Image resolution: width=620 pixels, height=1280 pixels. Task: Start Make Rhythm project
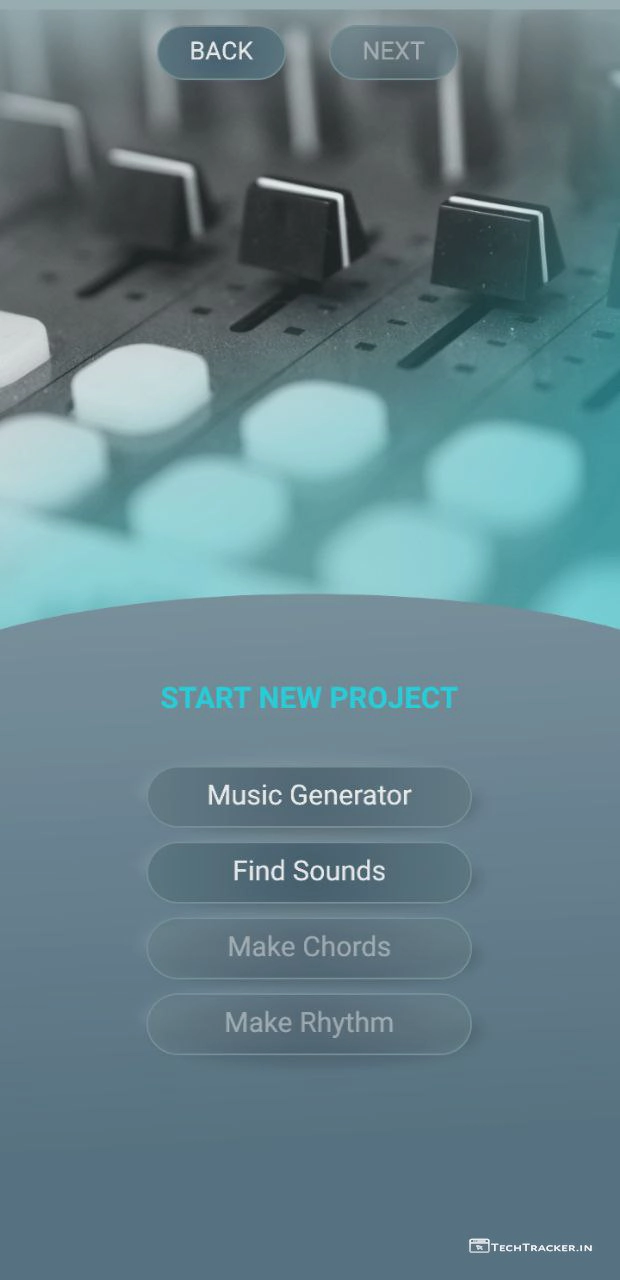309,1023
